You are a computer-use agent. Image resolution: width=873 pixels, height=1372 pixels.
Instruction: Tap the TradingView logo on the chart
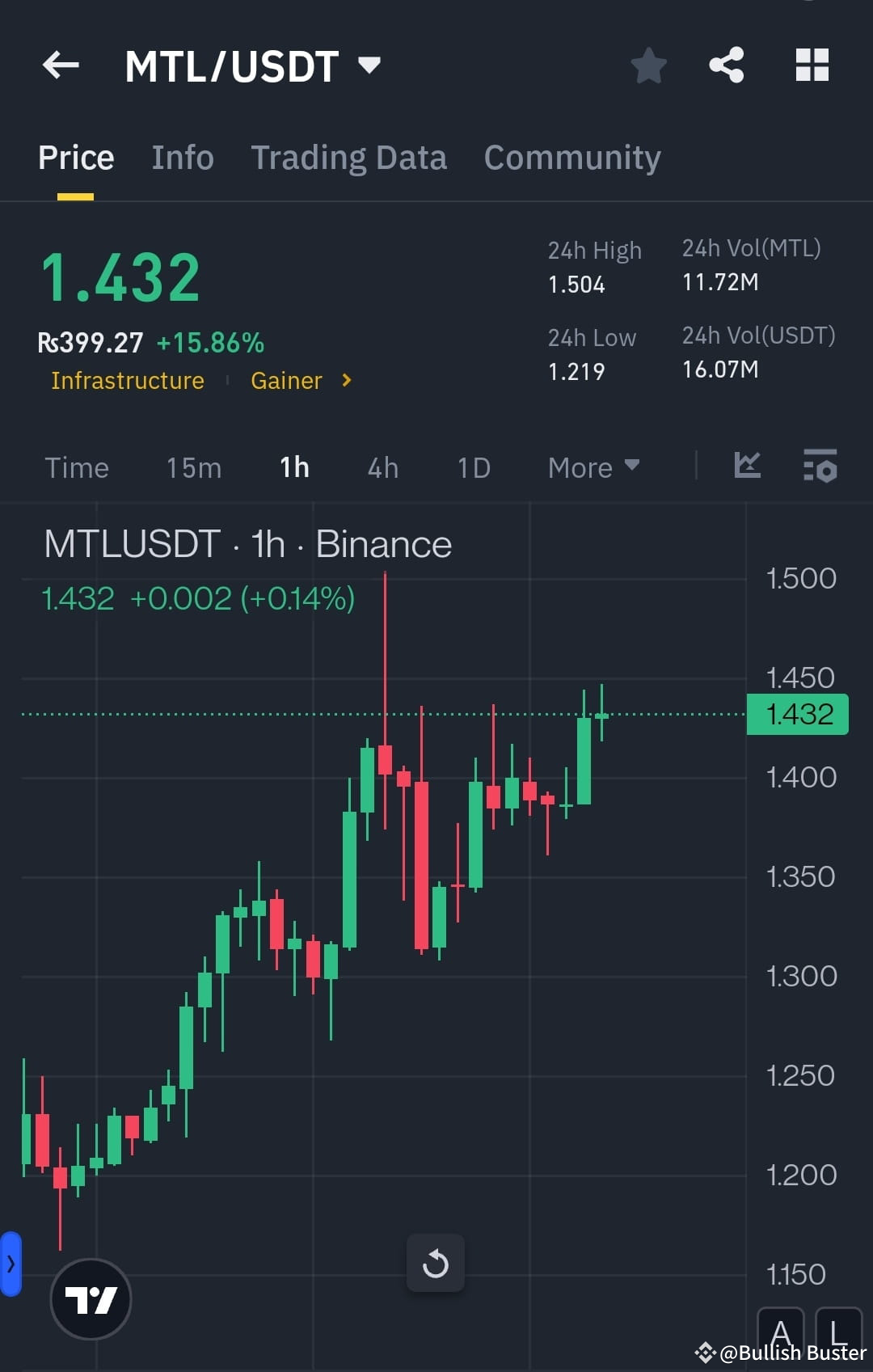[91, 1298]
